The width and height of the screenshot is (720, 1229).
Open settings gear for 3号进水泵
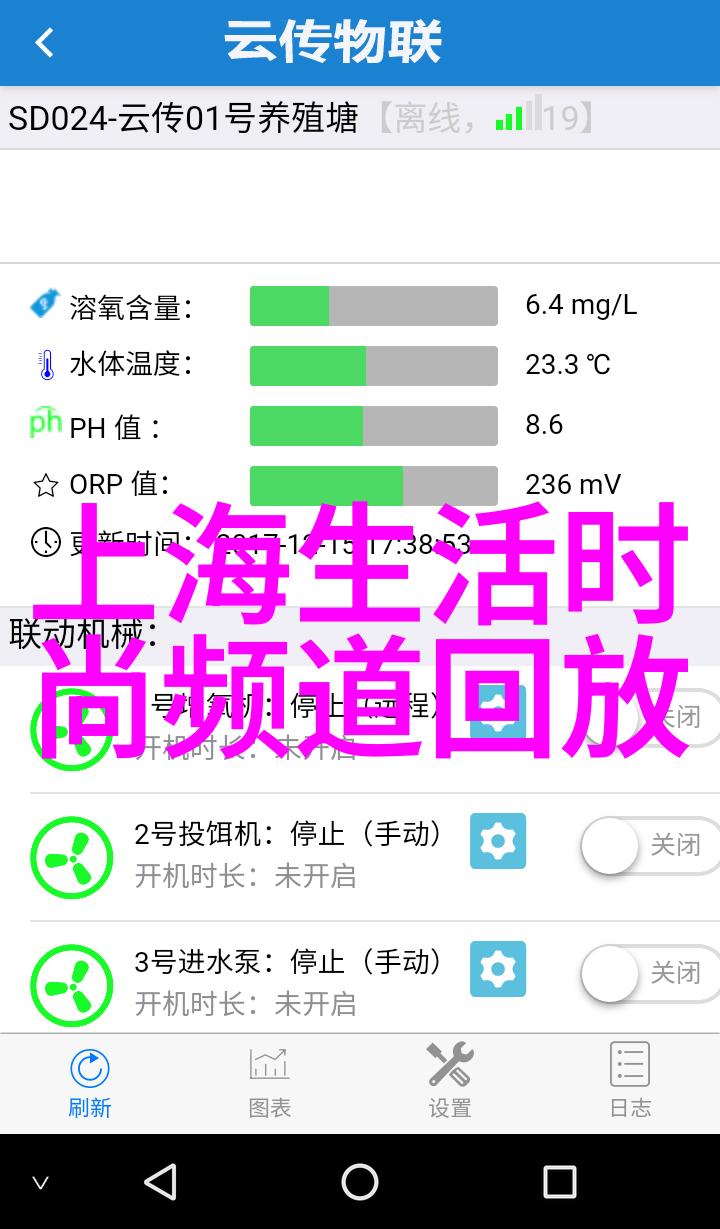click(498, 969)
